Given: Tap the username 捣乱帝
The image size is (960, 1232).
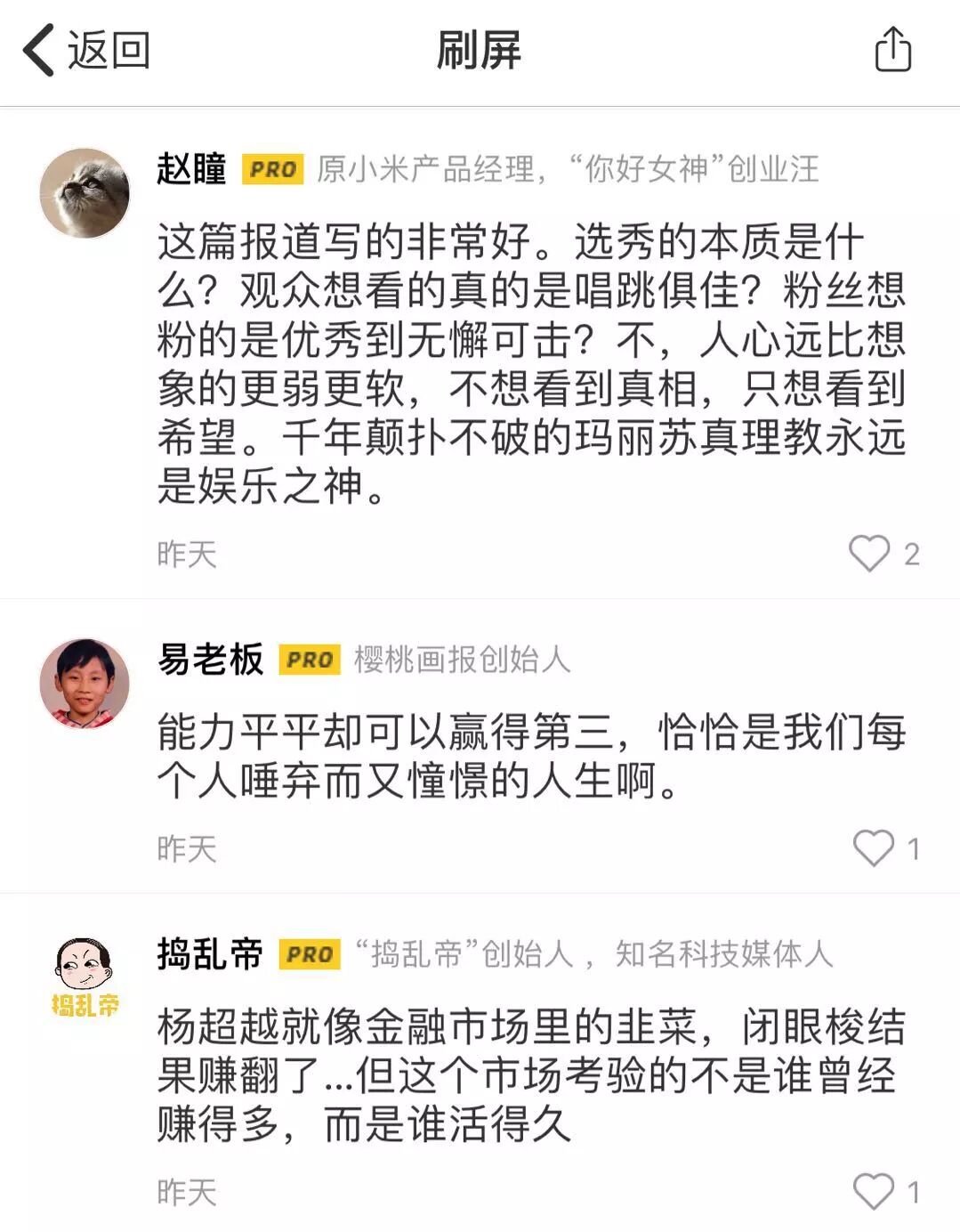Looking at the screenshot, I should [x=210, y=953].
